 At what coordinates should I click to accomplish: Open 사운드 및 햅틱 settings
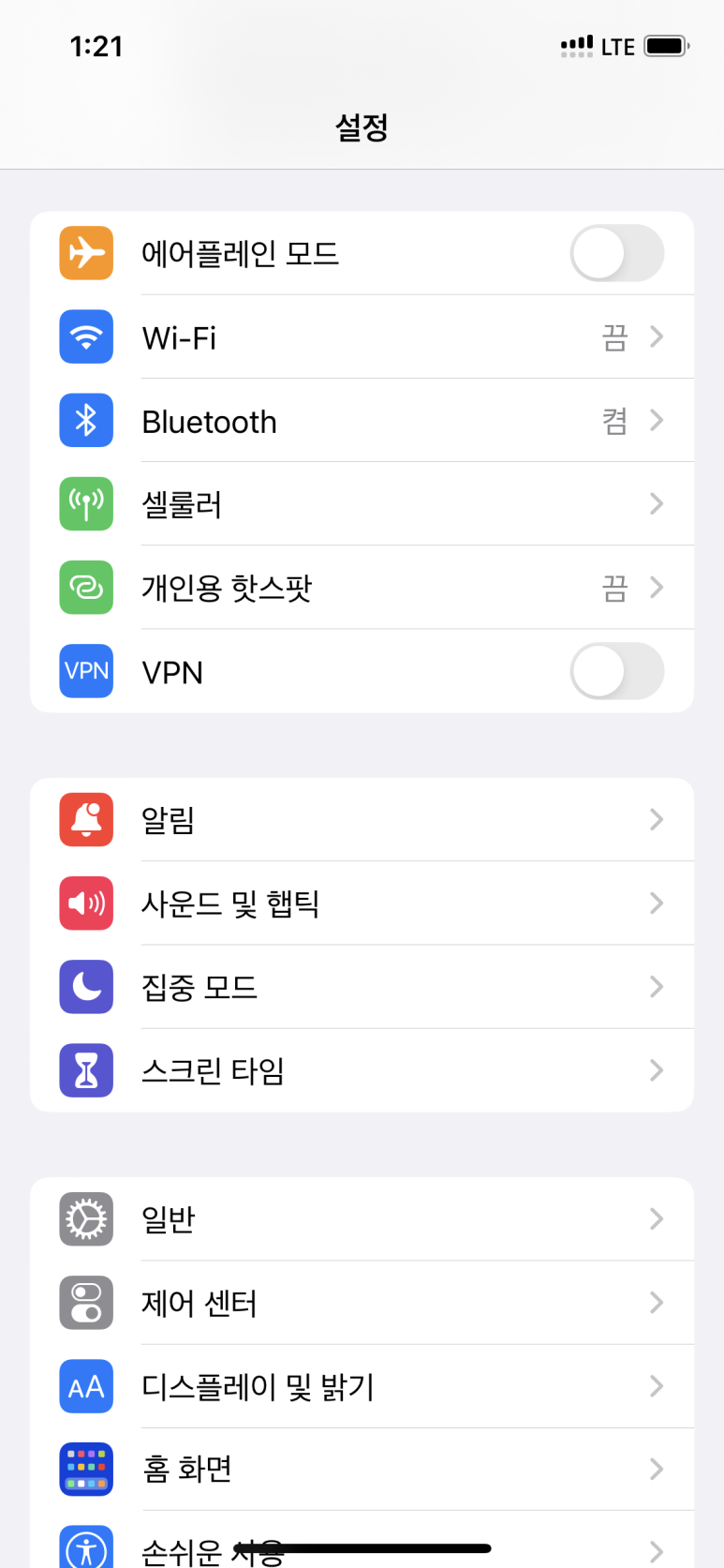362,903
